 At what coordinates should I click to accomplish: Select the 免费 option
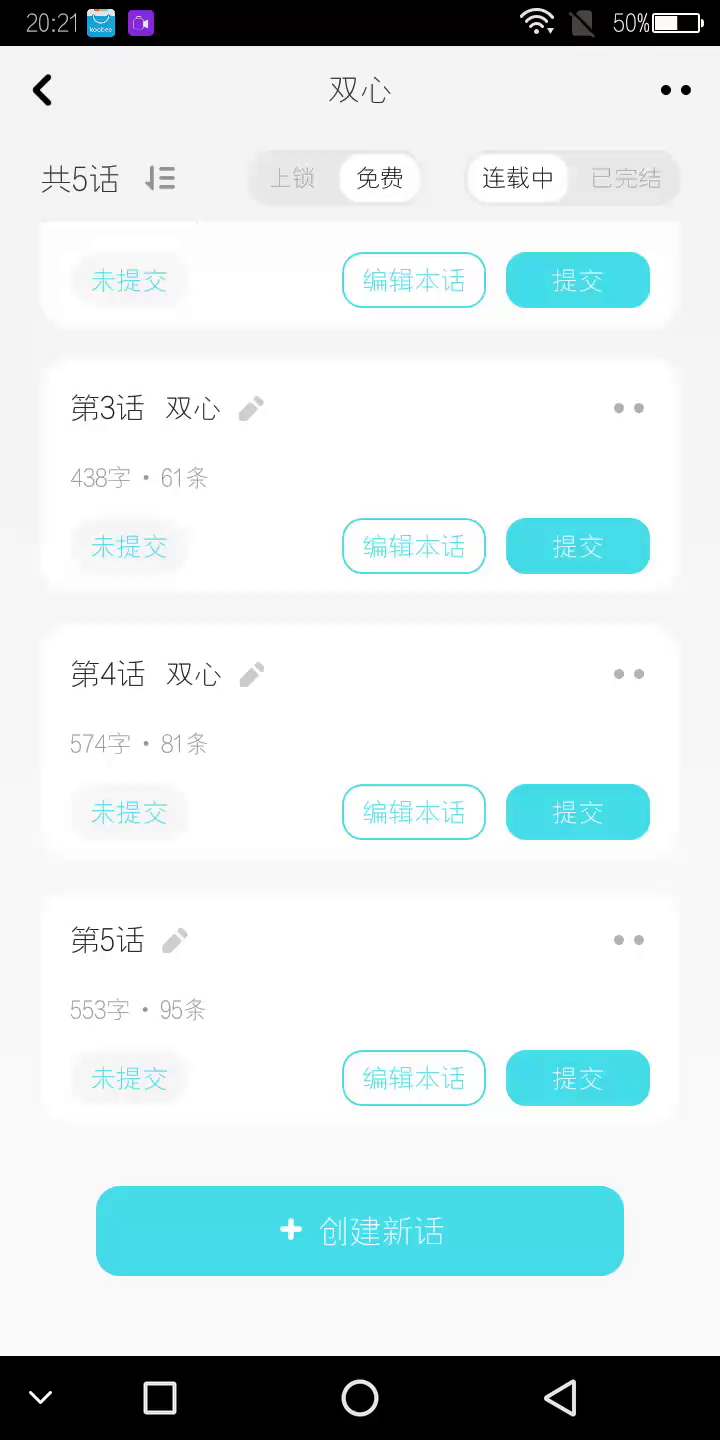[380, 178]
